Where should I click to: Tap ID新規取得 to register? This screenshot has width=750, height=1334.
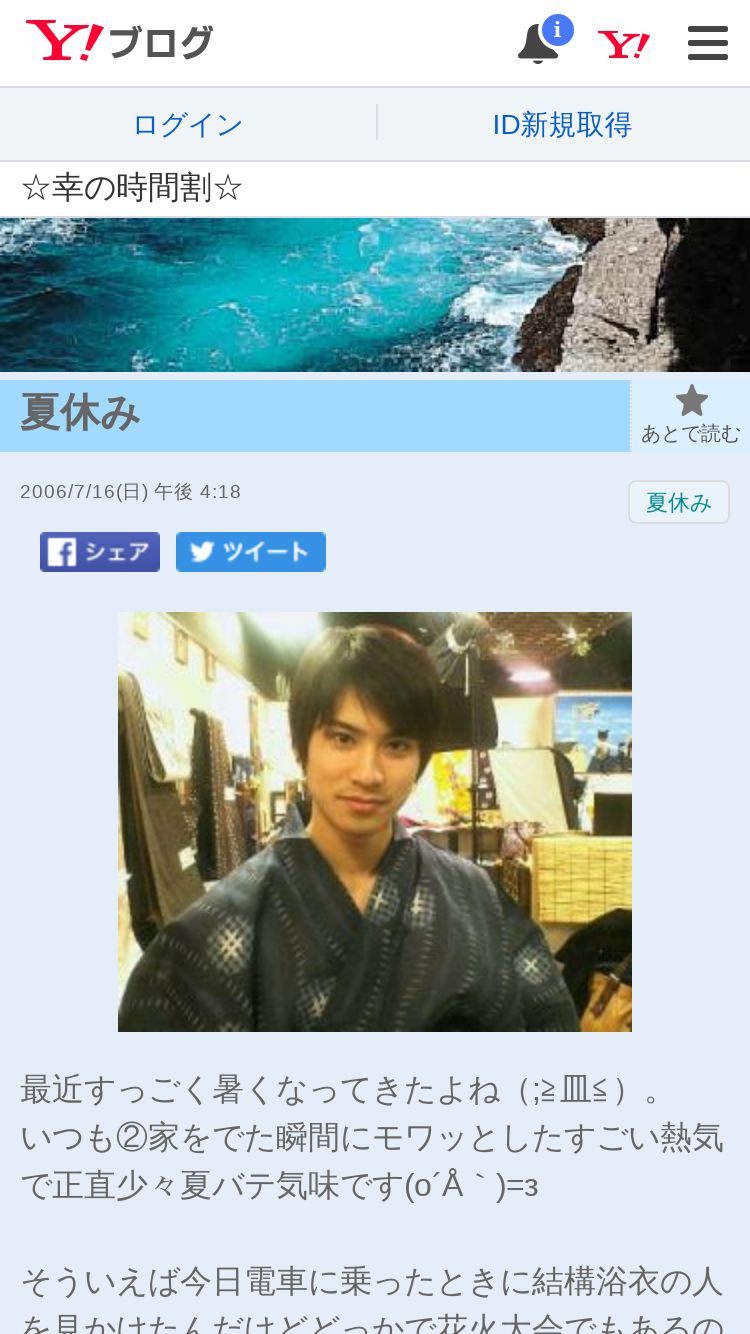pos(562,125)
